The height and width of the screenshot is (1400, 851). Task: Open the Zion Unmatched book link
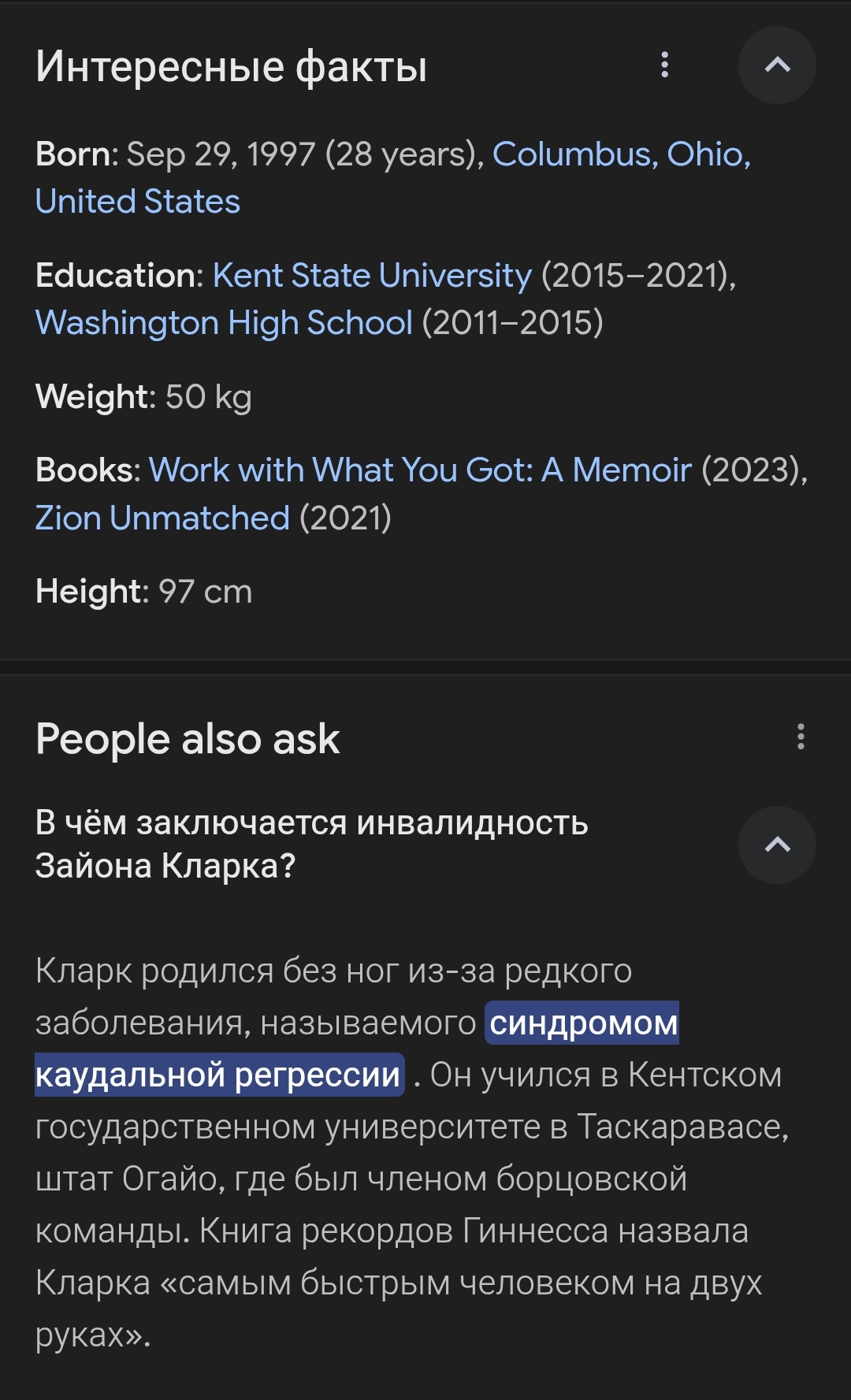coord(163,518)
